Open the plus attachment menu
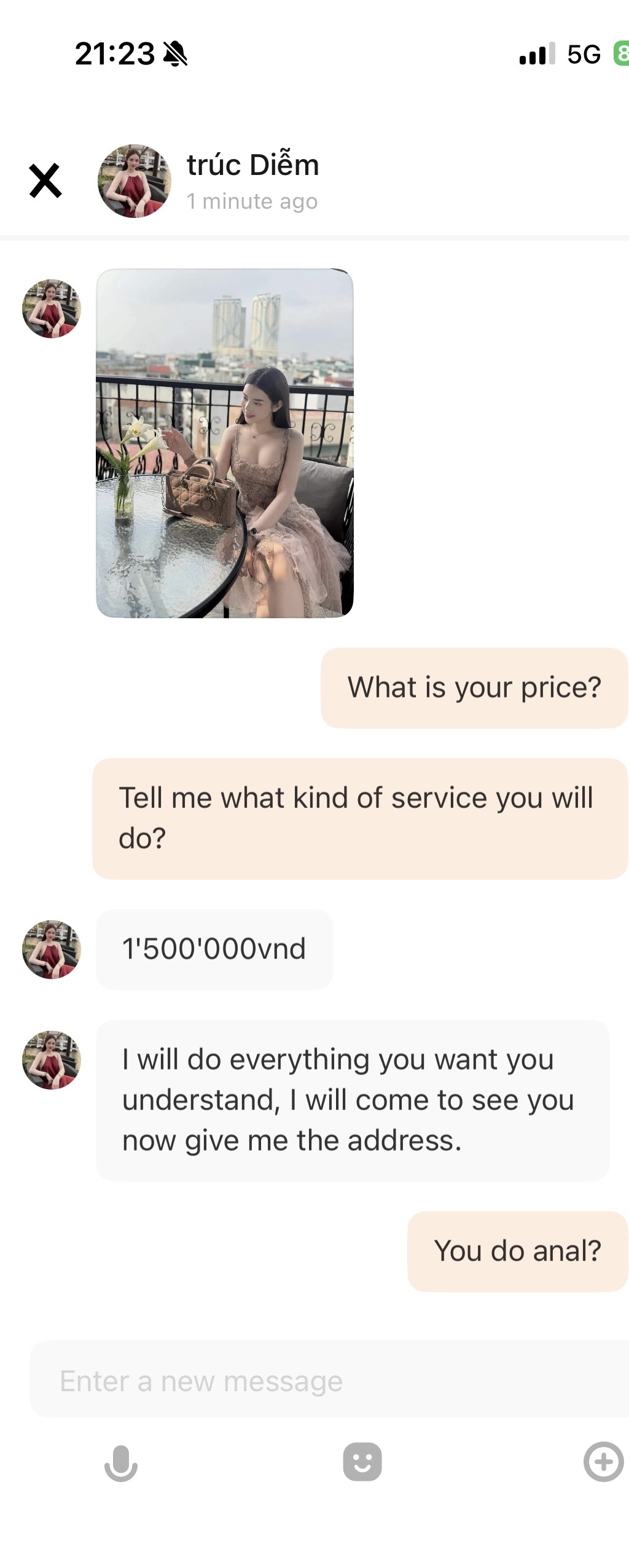Viewport: 629px width, 1568px height. tap(603, 1462)
